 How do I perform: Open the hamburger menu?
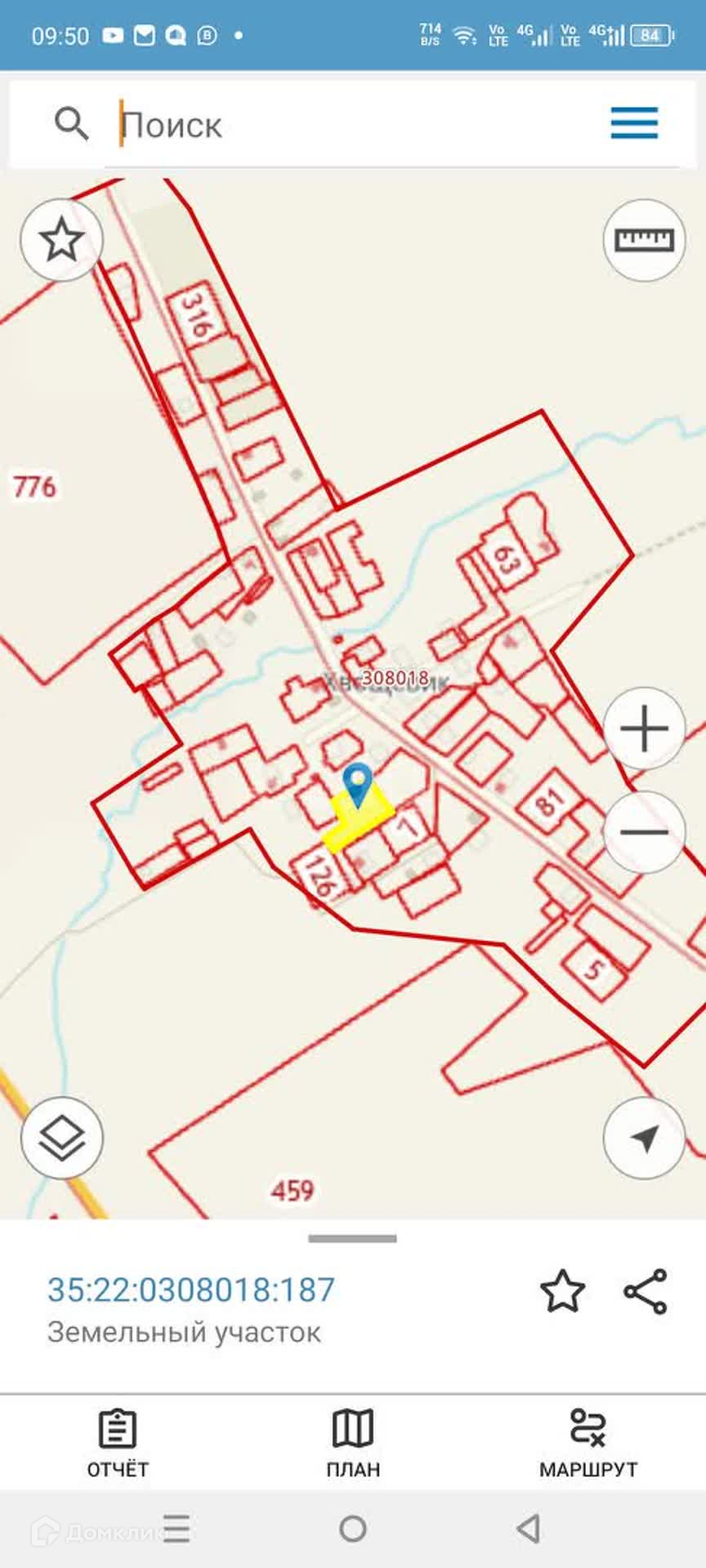[634, 123]
